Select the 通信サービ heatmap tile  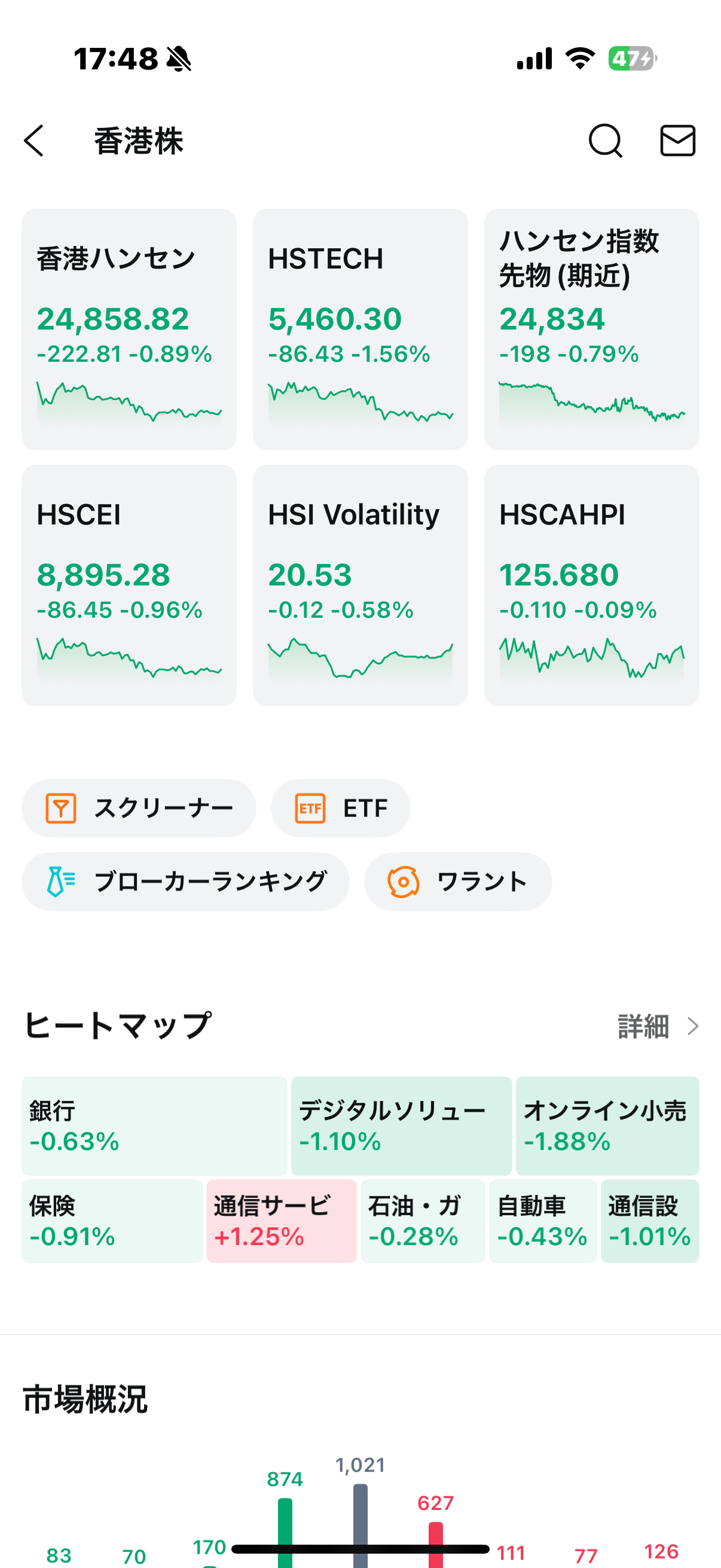(282, 1221)
